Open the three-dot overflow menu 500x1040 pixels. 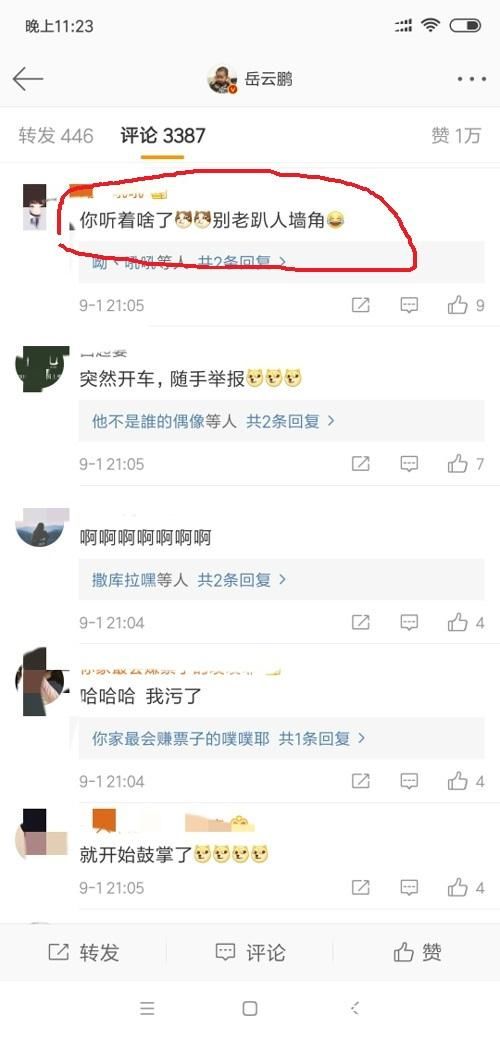click(x=471, y=80)
